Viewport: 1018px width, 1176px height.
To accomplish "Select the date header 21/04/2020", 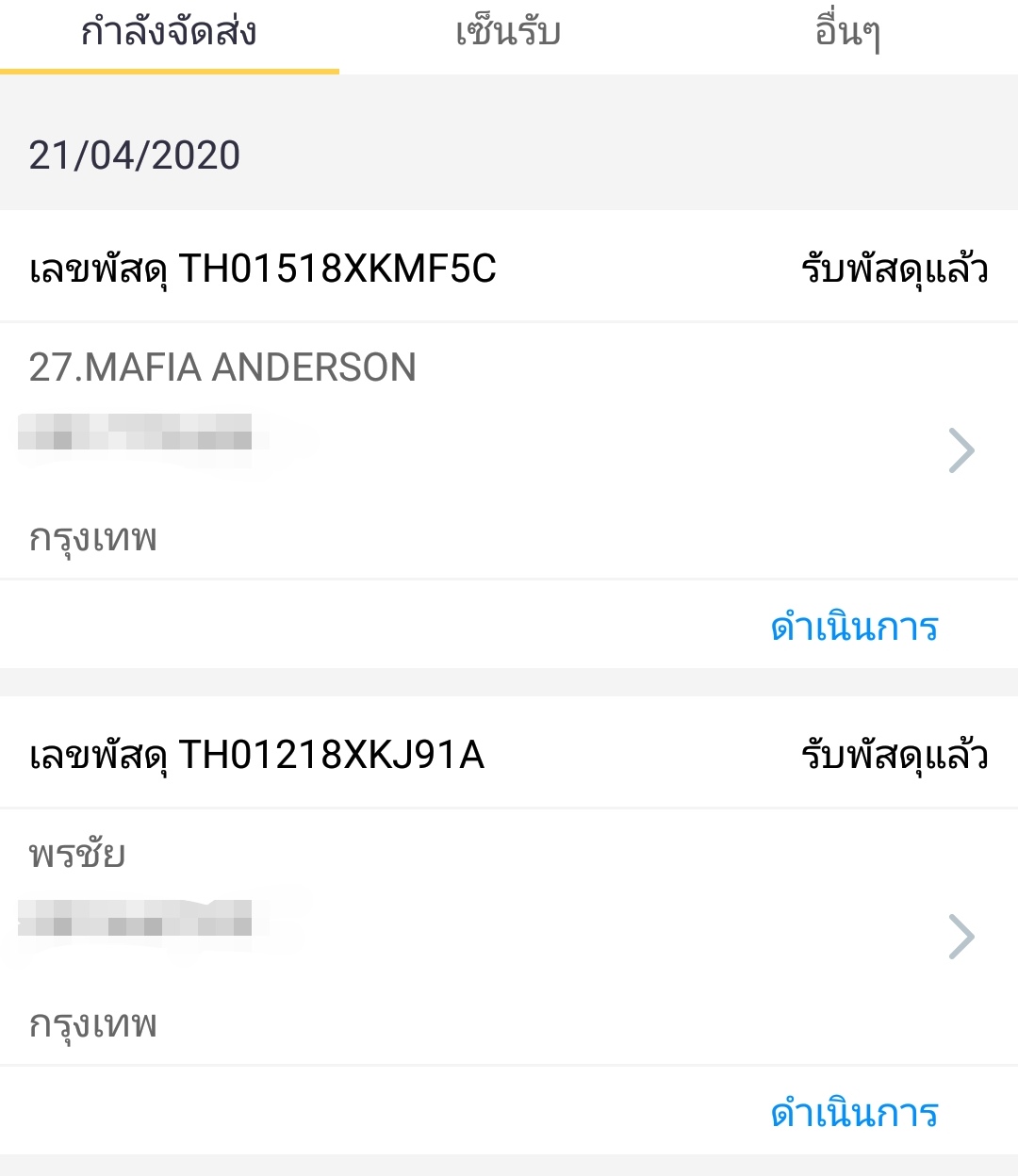I will click(x=136, y=155).
